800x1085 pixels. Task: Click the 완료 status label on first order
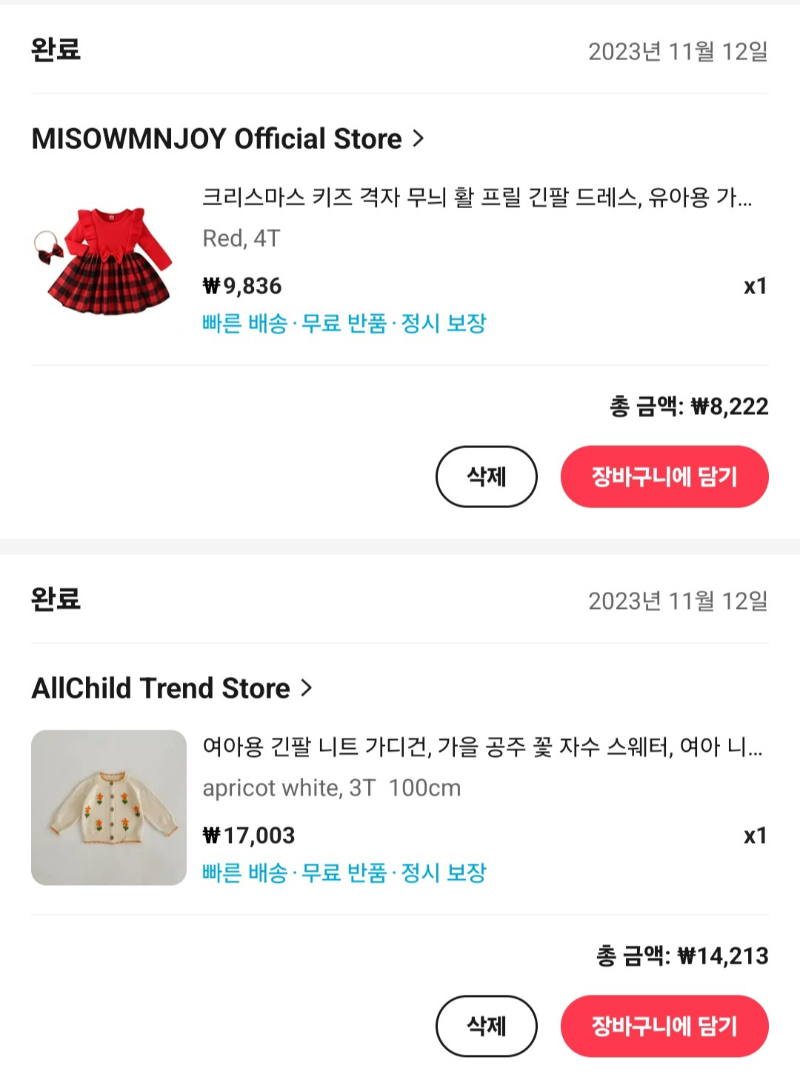51,48
